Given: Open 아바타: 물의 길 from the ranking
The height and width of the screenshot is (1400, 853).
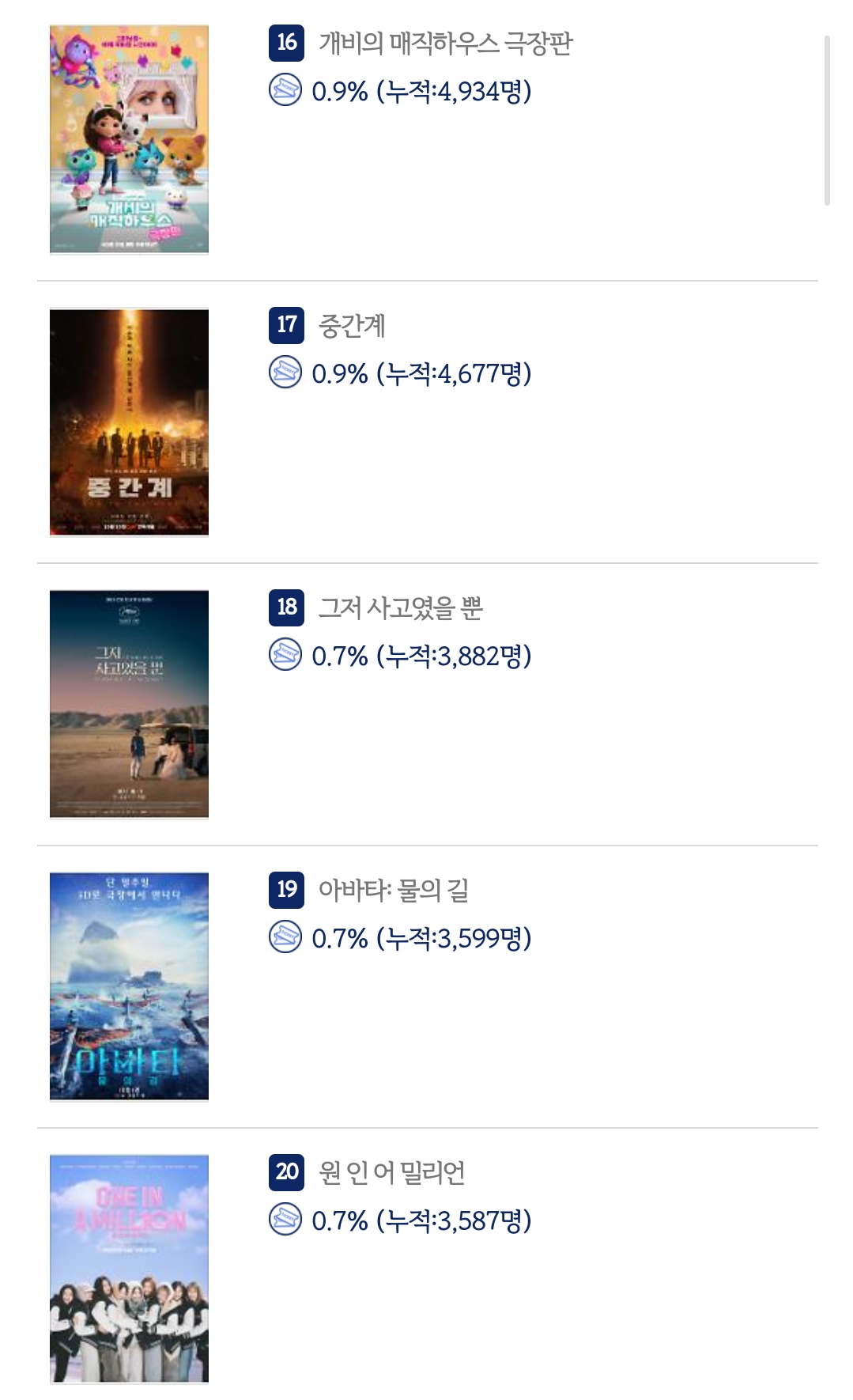Looking at the screenshot, I should click(393, 891).
